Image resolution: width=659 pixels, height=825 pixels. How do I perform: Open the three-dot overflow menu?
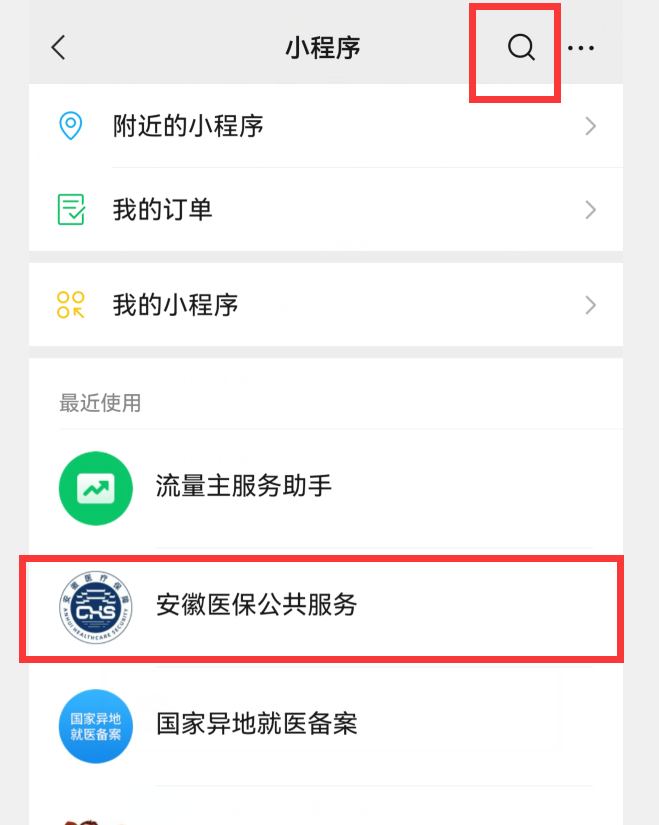(581, 48)
